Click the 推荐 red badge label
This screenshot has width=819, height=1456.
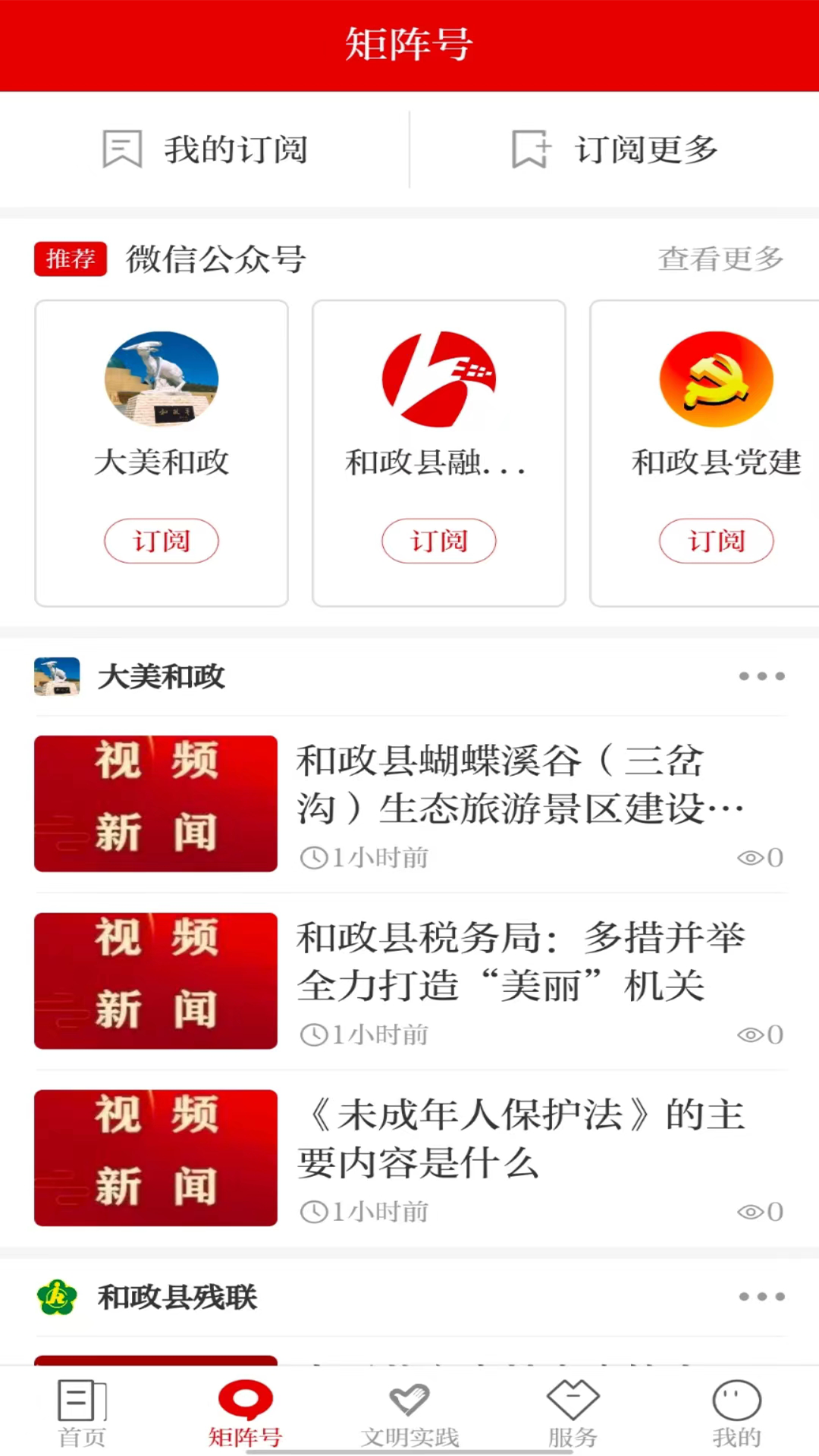(x=70, y=259)
